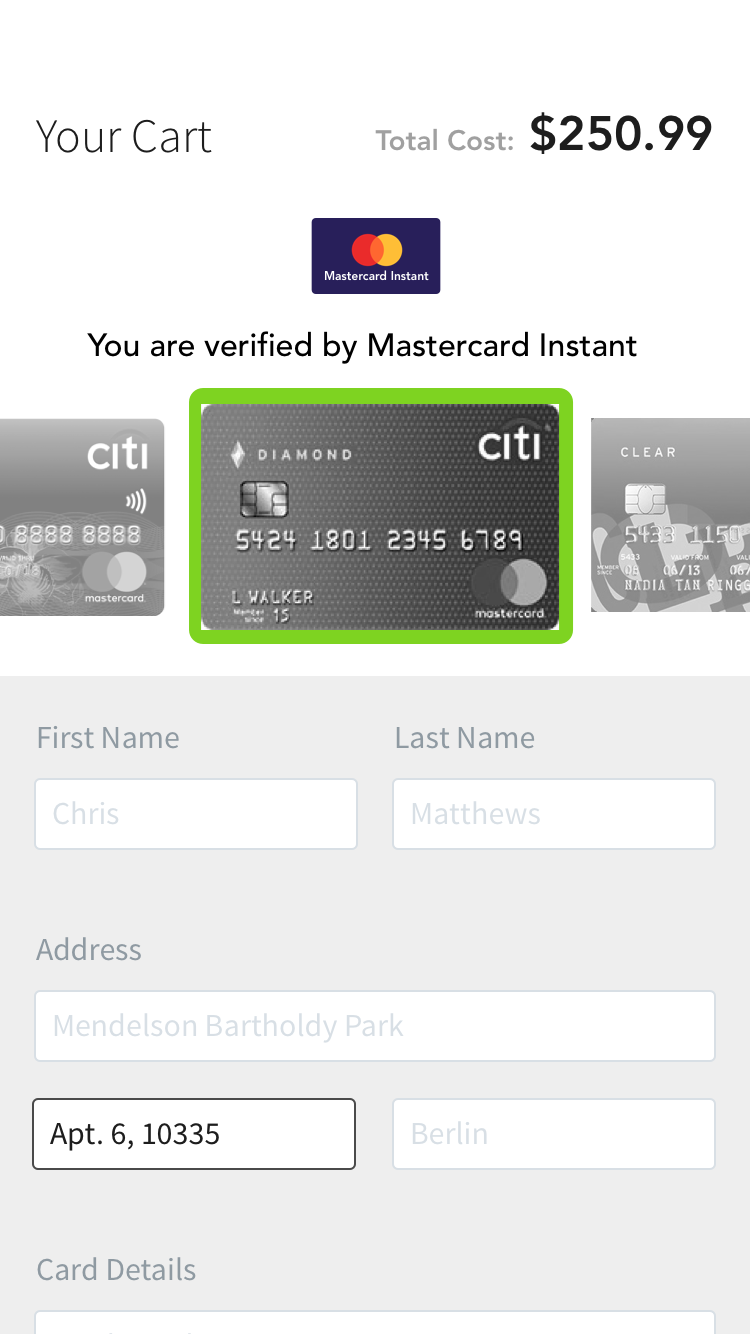Choose the Citi card ending 8888 8888

pos(82,517)
